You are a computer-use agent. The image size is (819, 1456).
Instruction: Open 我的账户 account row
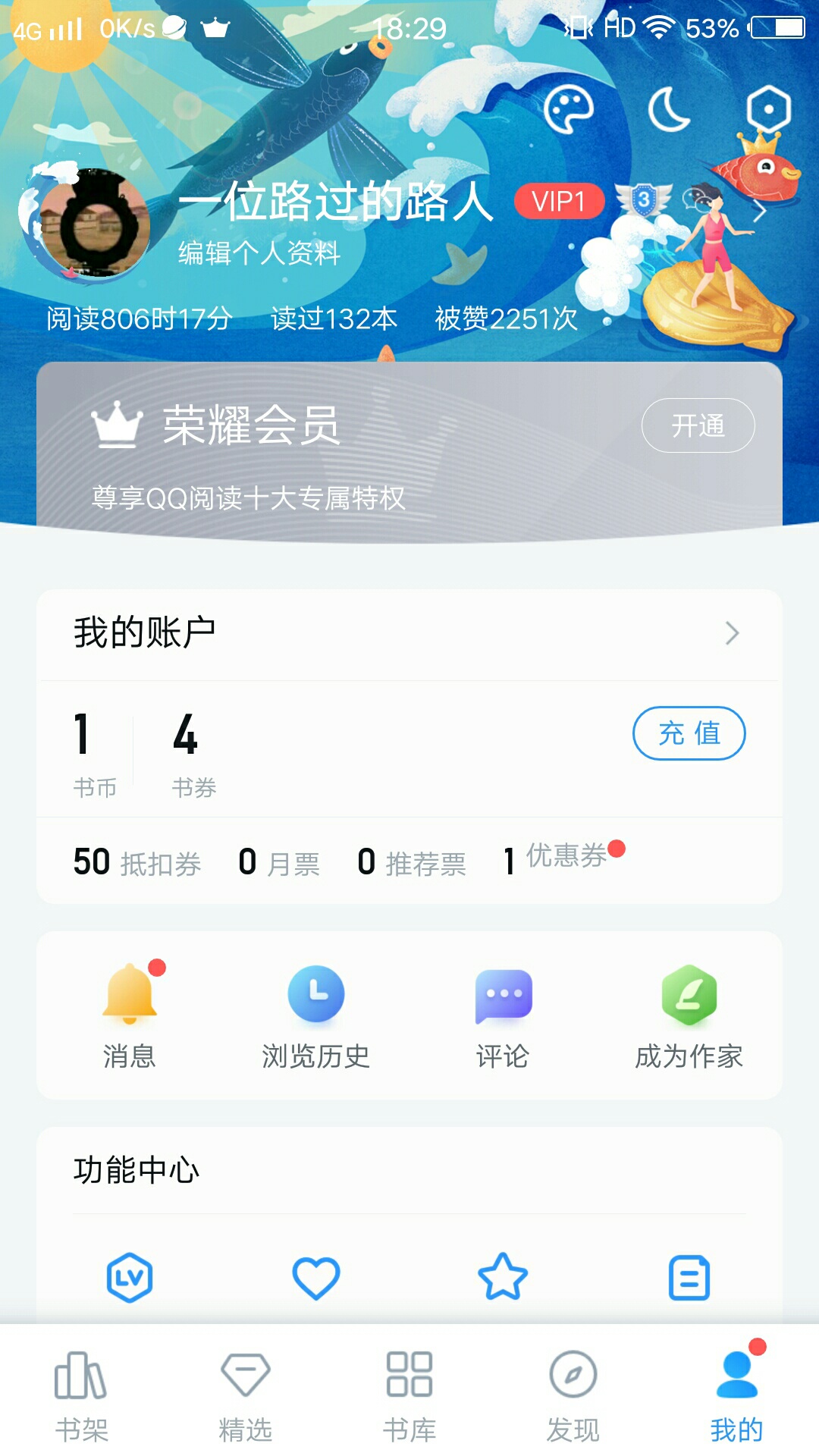(409, 633)
